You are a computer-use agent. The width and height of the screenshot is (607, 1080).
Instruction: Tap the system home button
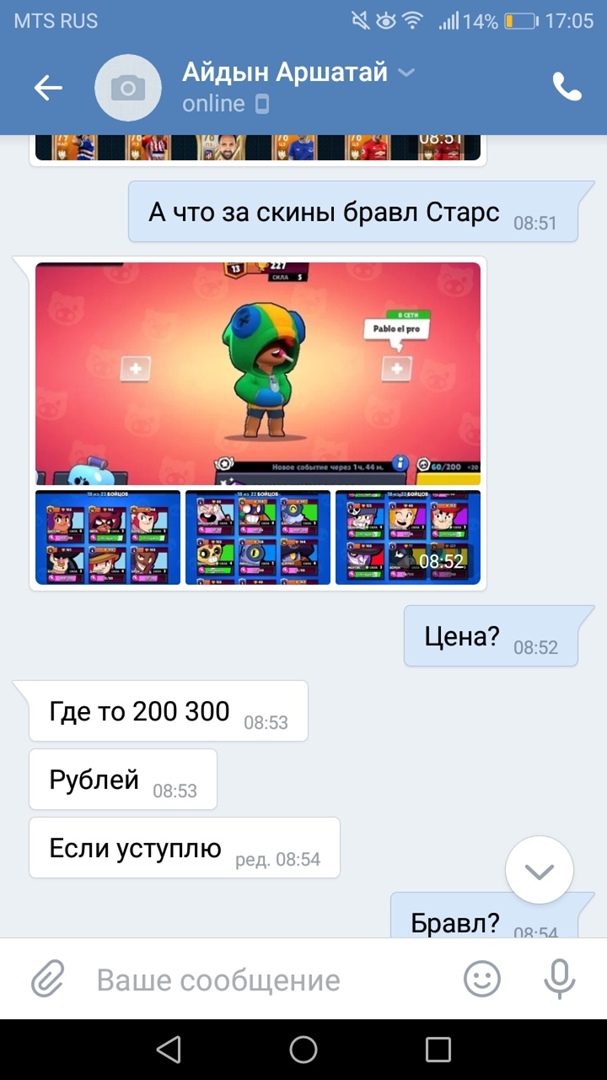(303, 1049)
